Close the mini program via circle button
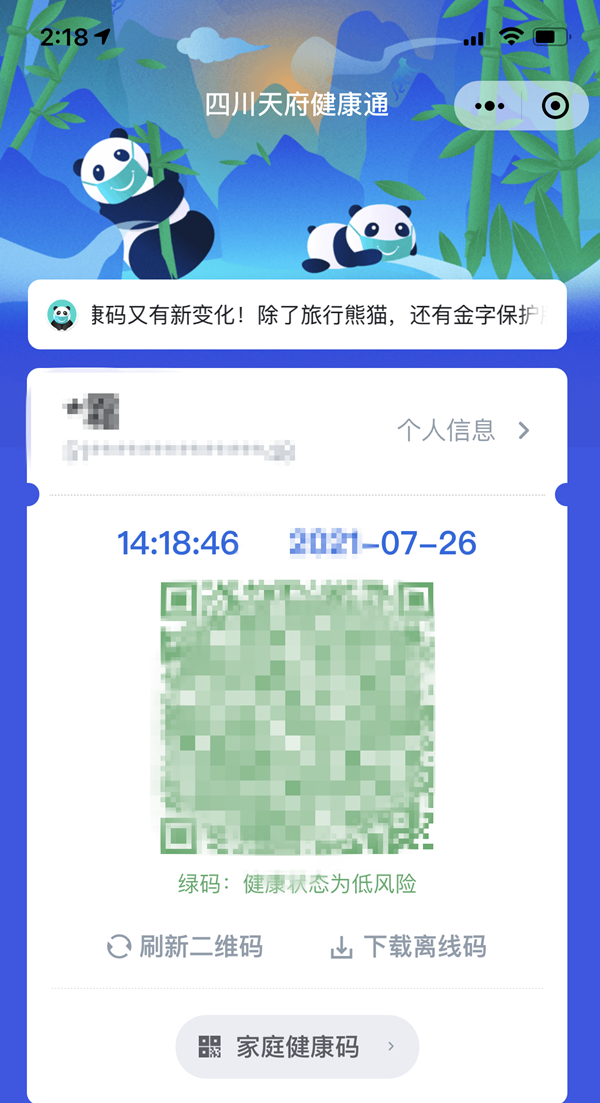This screenshot has height=1103, width=600. click(x=555, y=105)
